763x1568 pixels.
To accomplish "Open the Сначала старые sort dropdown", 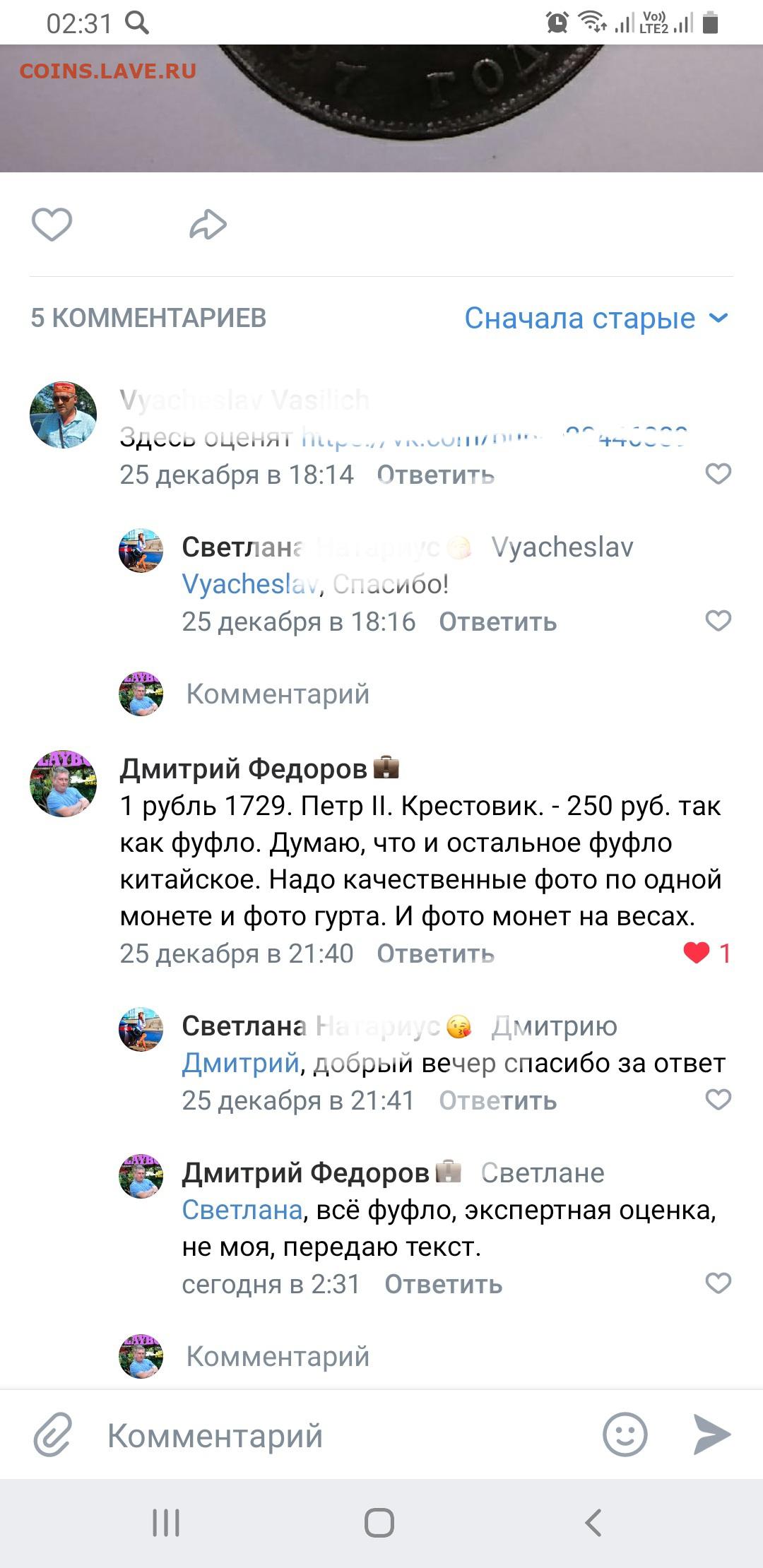I will click(x=596, y=318).
